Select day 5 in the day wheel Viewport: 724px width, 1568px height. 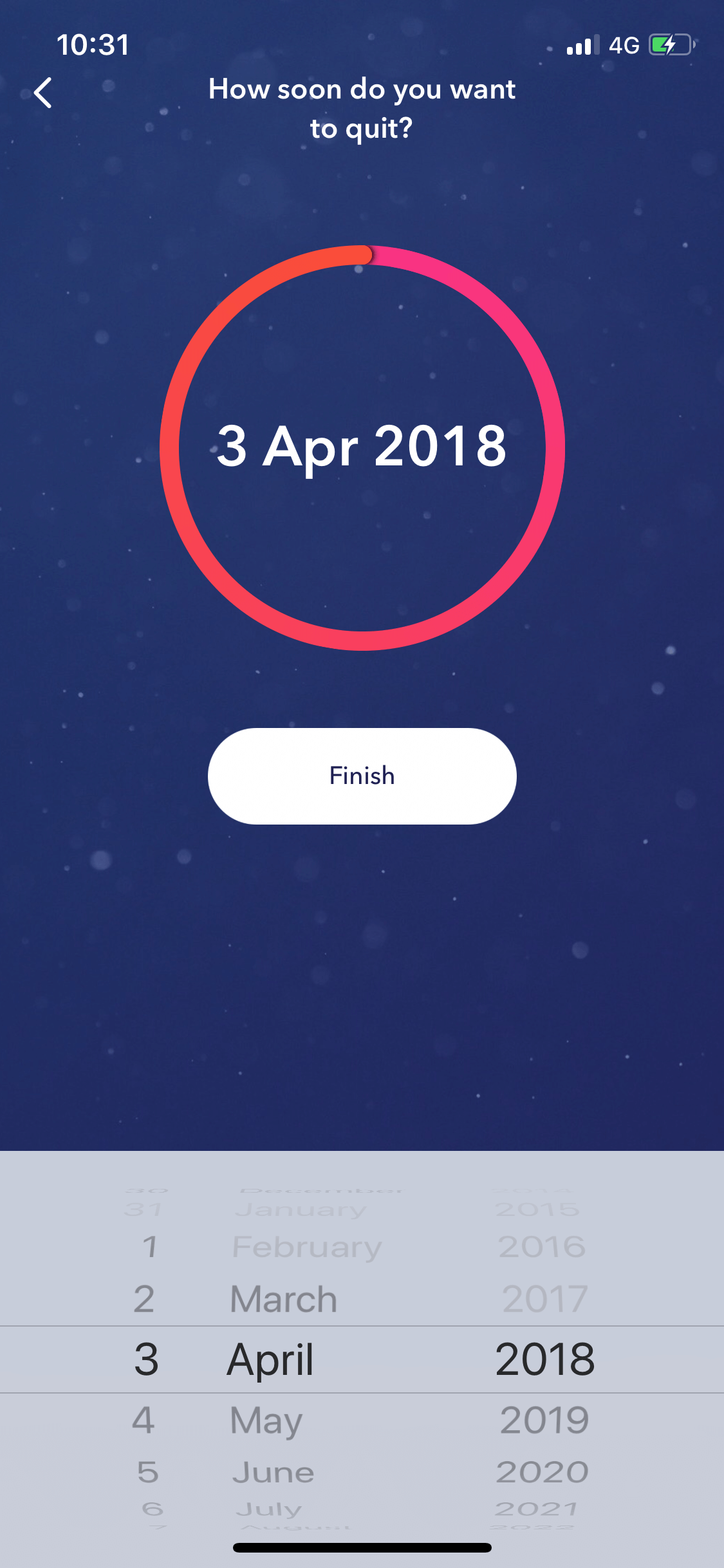click(x=147, y=1472)
